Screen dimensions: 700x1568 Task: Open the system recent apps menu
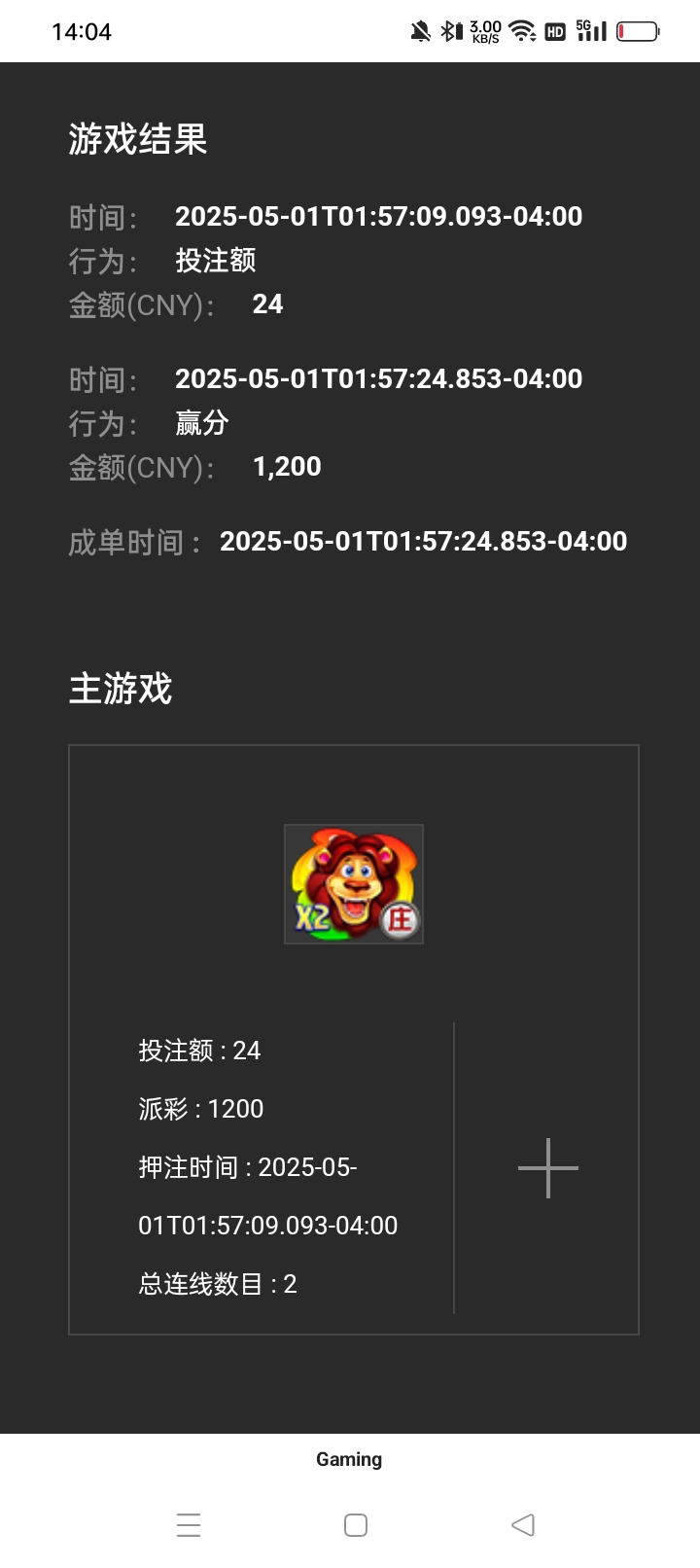pyautogui.click(x=189, y=1524)
